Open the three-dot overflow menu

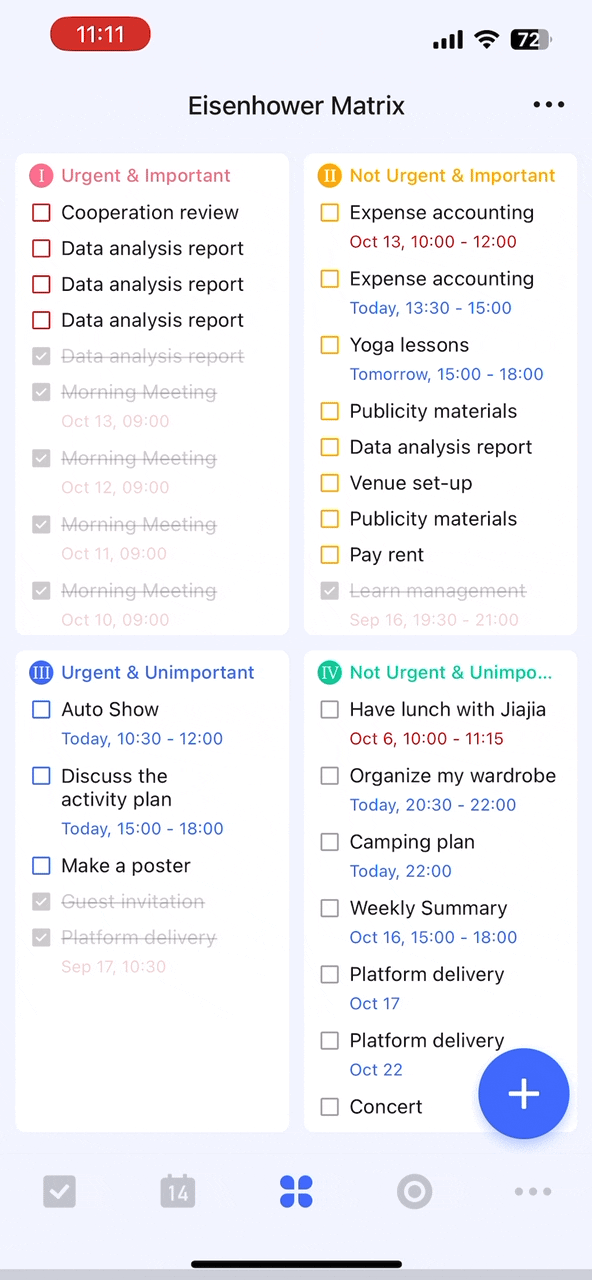[x=548, y=105]
